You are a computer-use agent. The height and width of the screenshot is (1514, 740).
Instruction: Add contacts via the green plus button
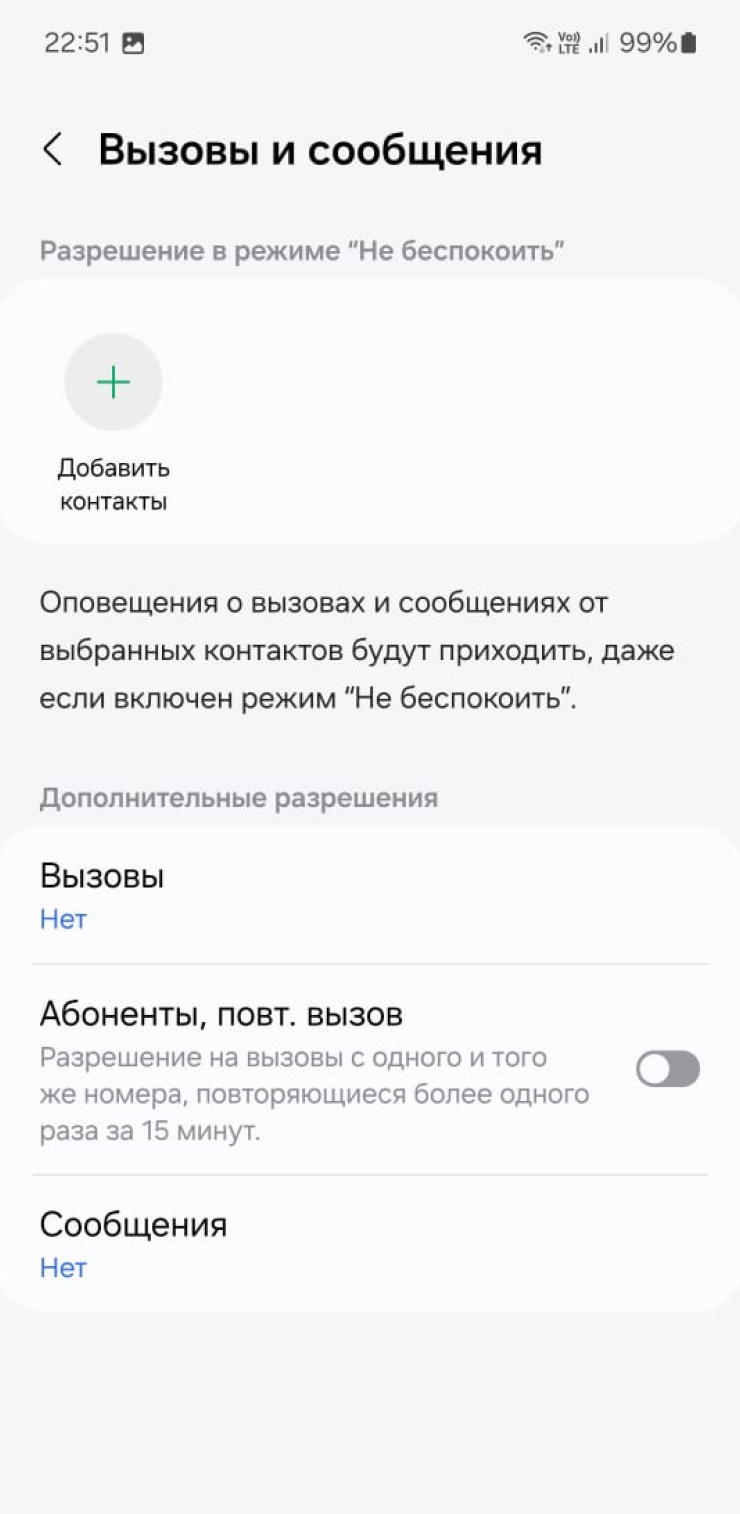[x=113, y=382]
